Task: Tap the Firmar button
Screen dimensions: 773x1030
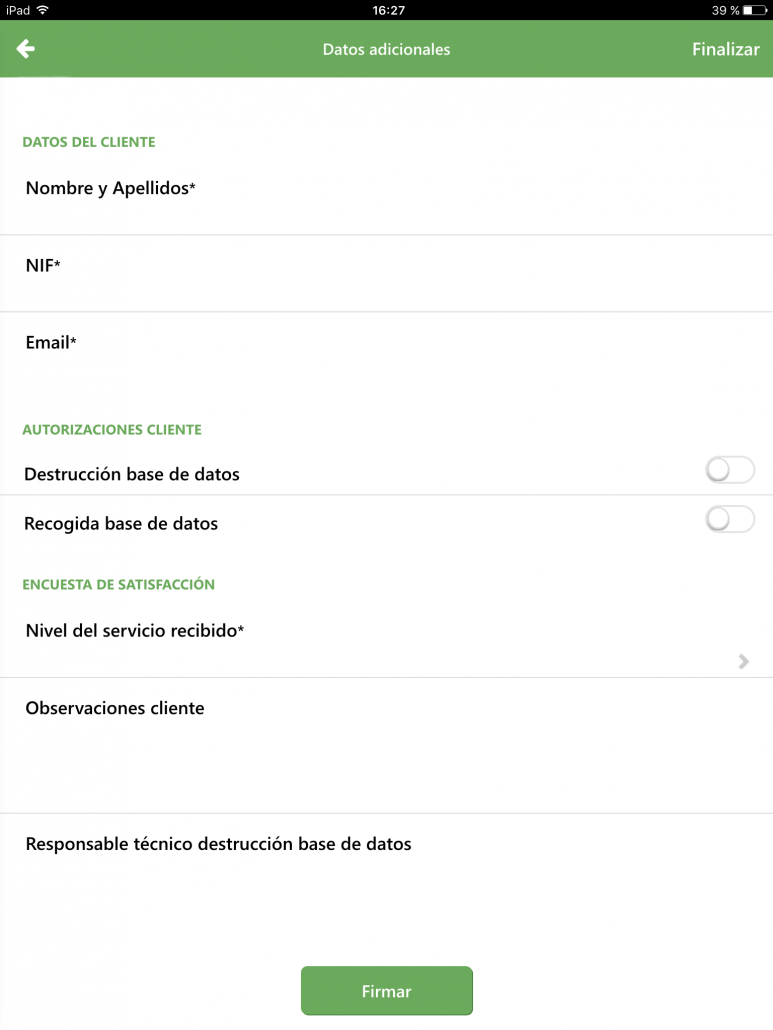Action: click(386, 991)
